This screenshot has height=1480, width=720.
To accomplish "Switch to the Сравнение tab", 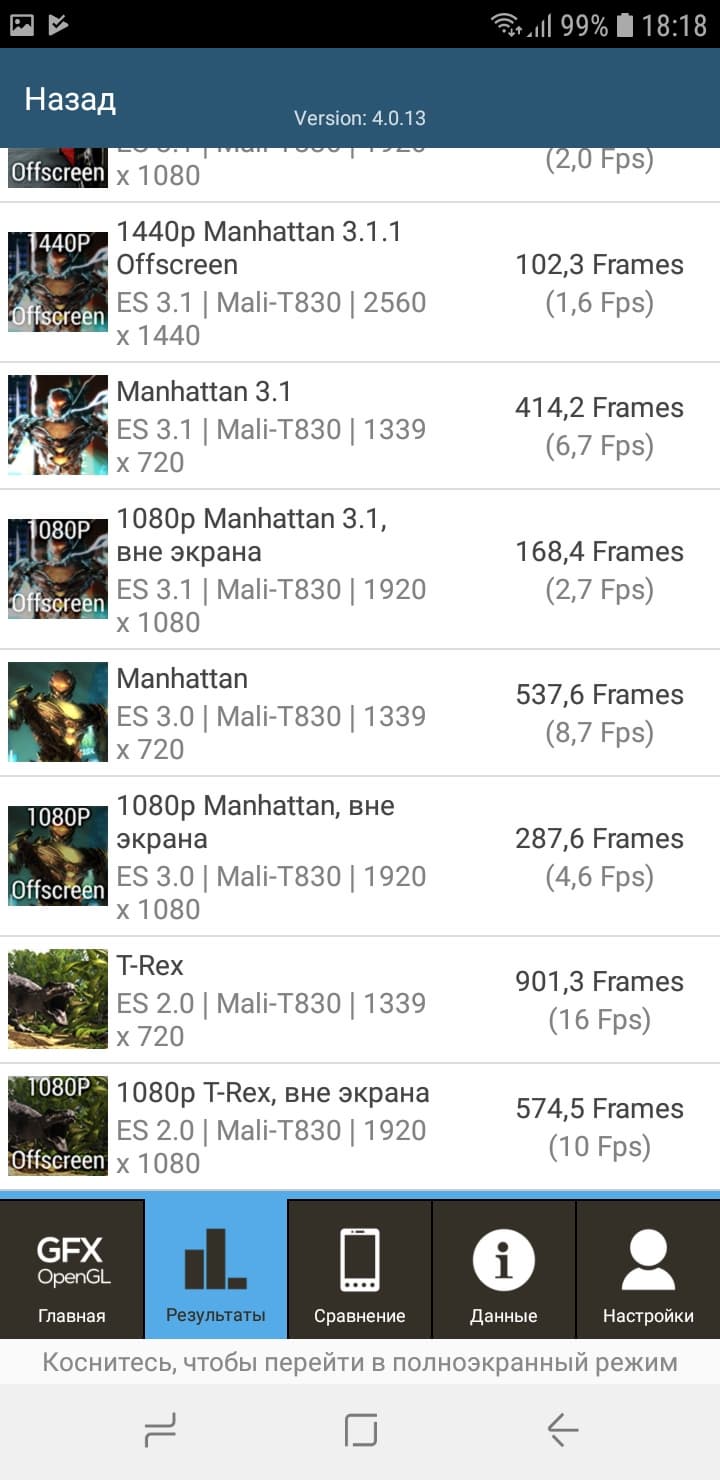I will 360,1268.
